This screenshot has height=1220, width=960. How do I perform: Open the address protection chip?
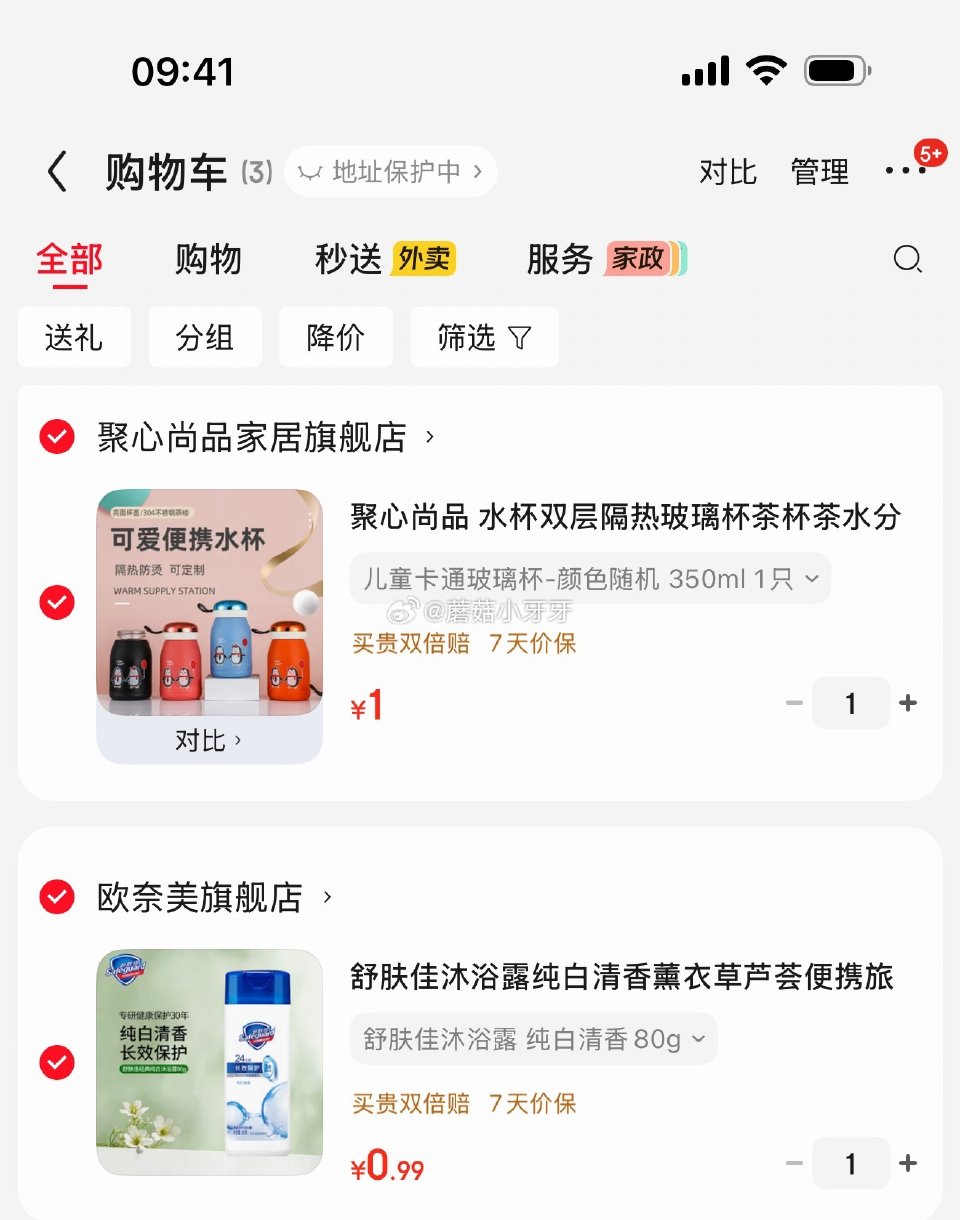coord(390,171)
